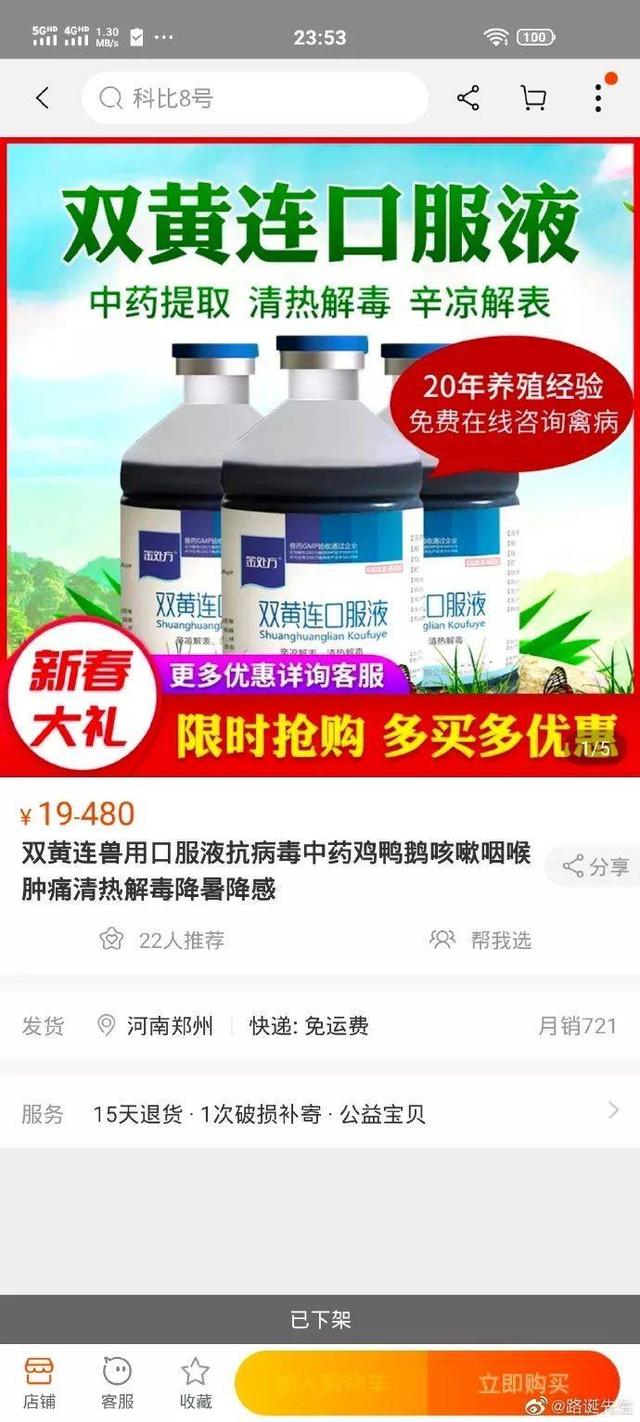Go back with the arrow icon
The image size is (640, 1422).
click(x=42, y=98)
